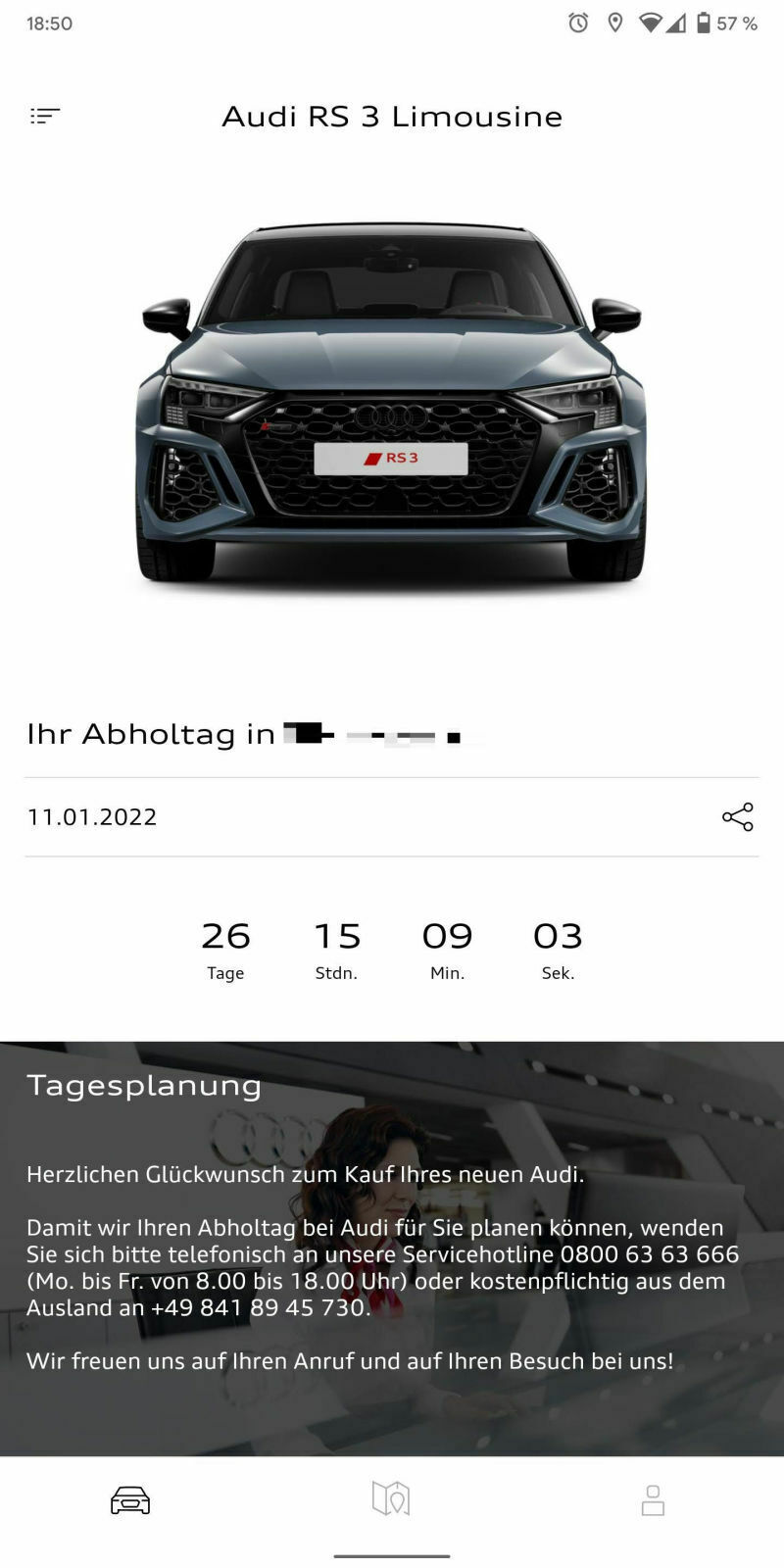Image resolution: width=784 pixels, height=1568 pixels.
Task: Tap the location pin icon in status bar
Action: pos(614,22)
